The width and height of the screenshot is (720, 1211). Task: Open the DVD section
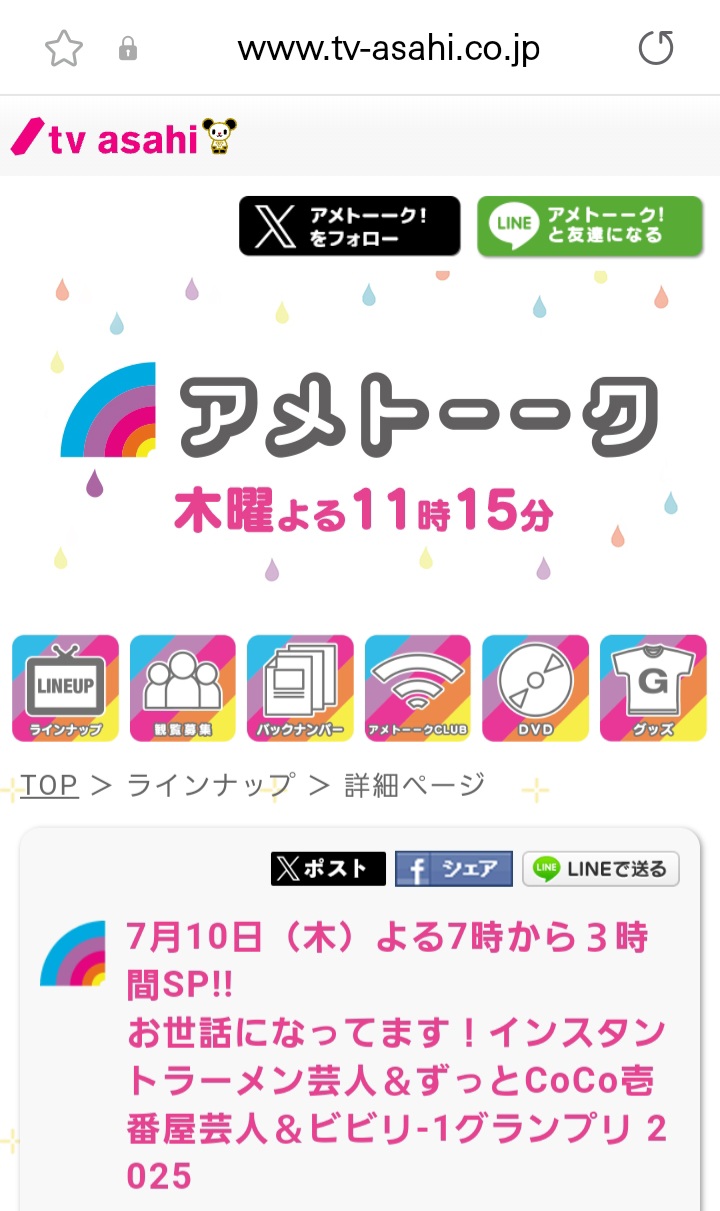[x=536, y=688]
